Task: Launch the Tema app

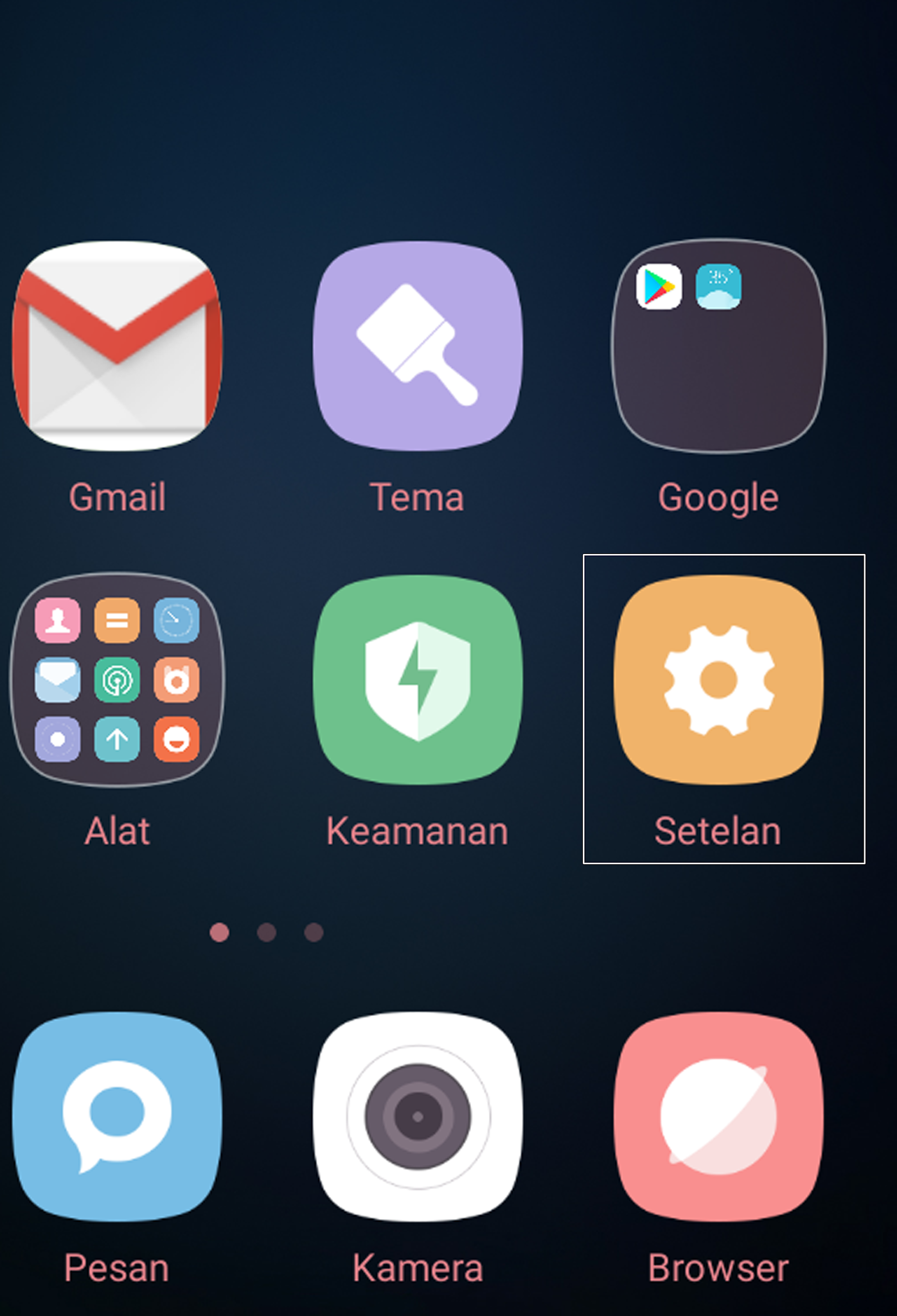Action: (418, 347)
